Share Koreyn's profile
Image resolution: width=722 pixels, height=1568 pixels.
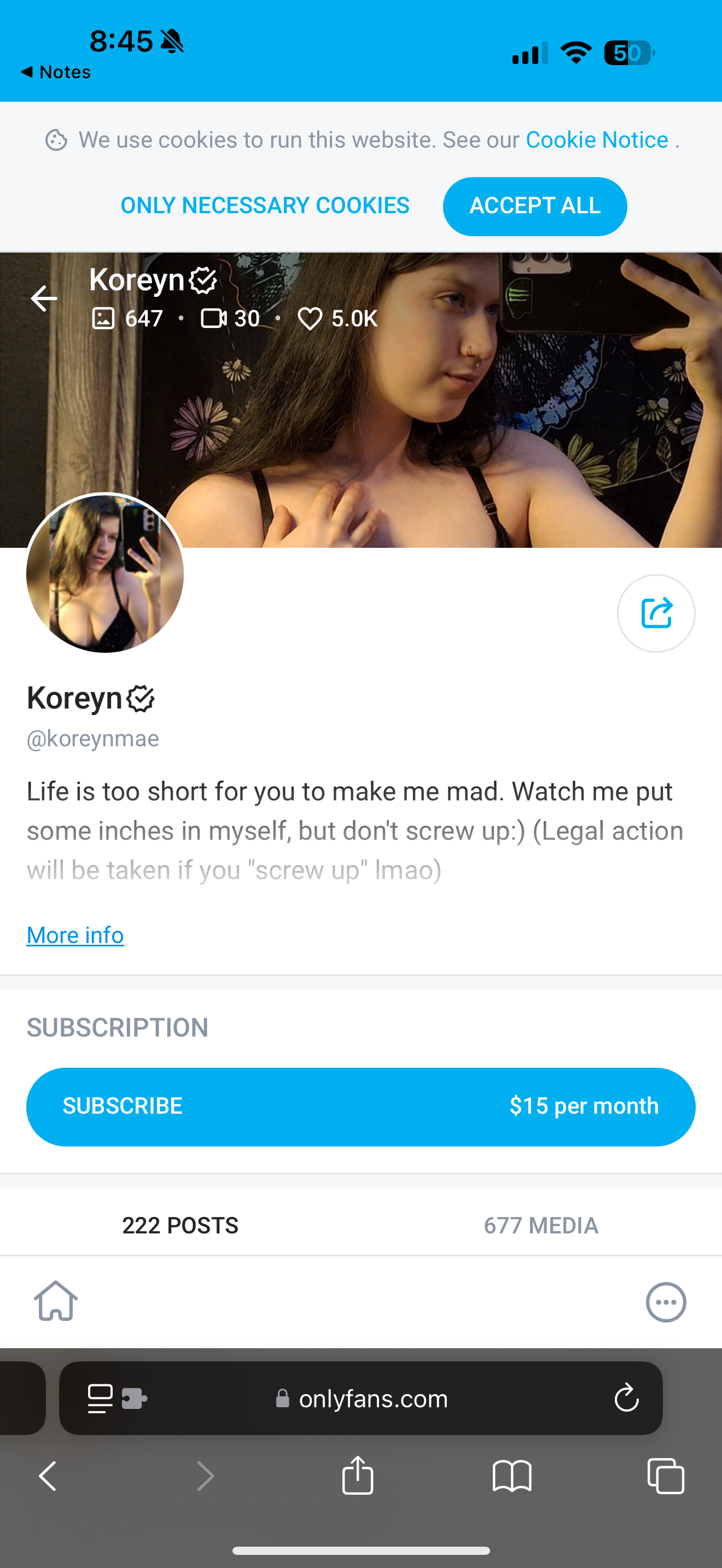tap(656, 613)
